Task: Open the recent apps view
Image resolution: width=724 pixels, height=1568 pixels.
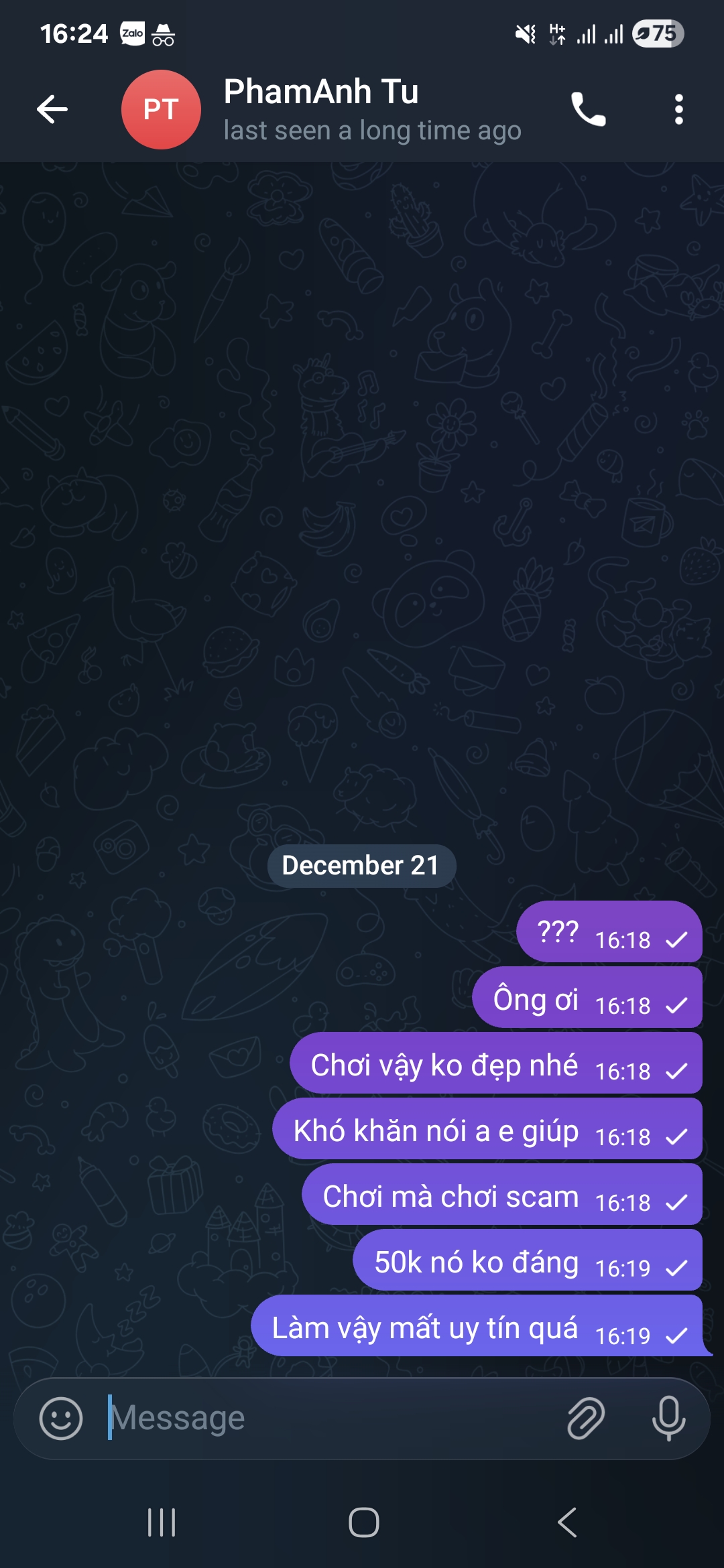Action: [x=162, y=1522]
